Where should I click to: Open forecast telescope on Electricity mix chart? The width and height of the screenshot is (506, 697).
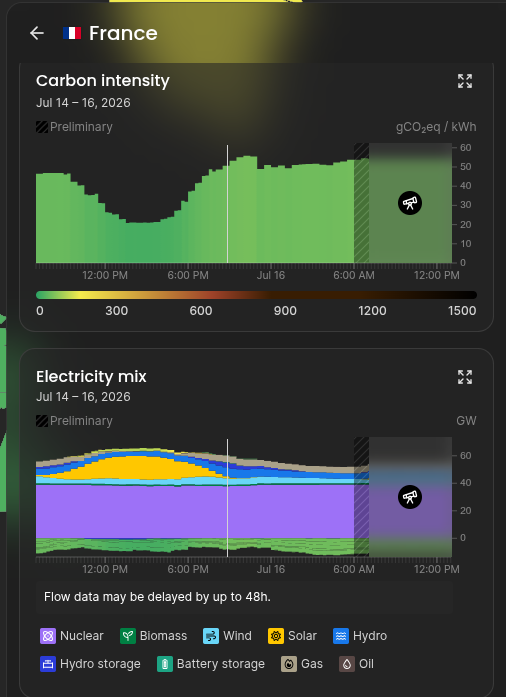pyautogui.click(x=410, y=497)
